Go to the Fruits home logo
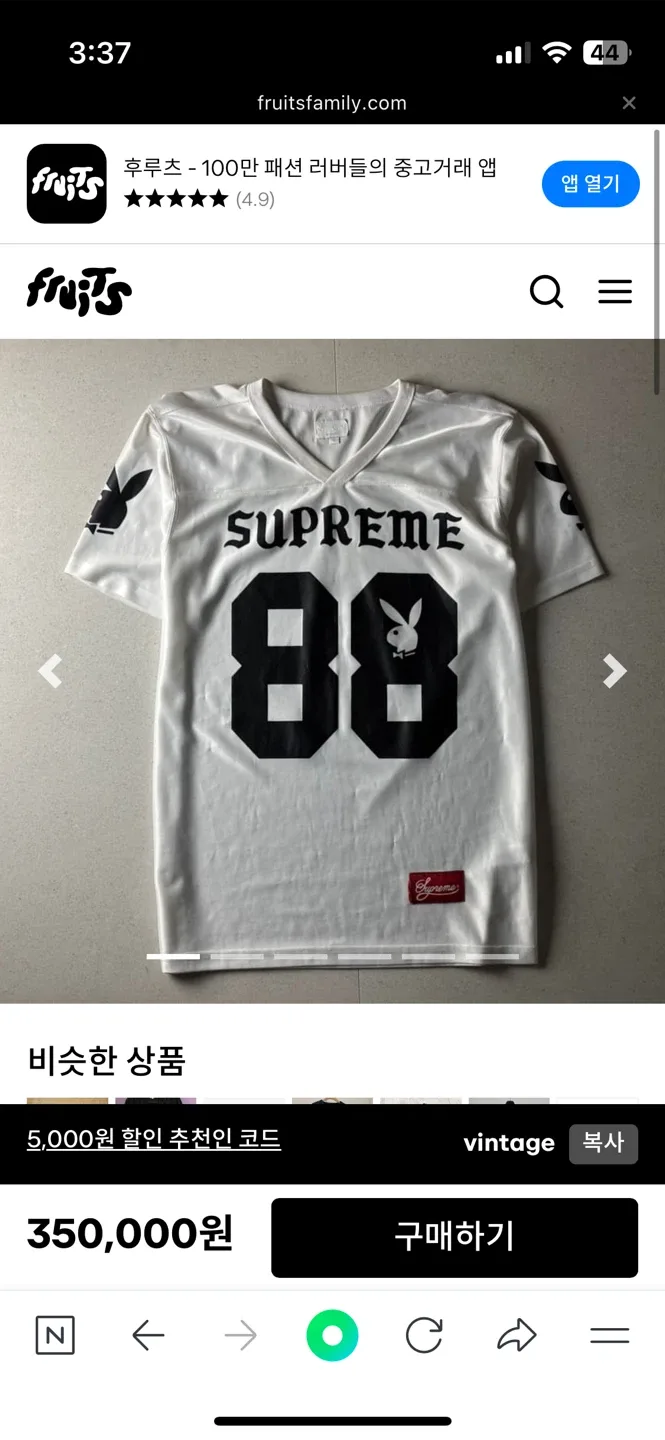This screenshot has width=665, height=1440. (x=79, y=292)
